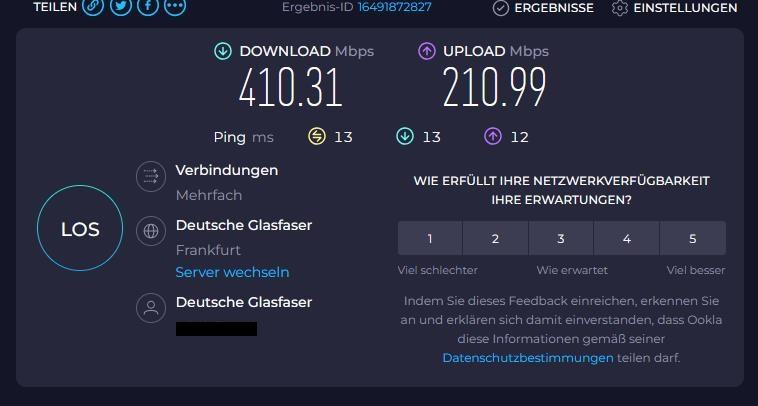Choose rating 4
Screen dimensions: 758x406
[x=626, y=239]
